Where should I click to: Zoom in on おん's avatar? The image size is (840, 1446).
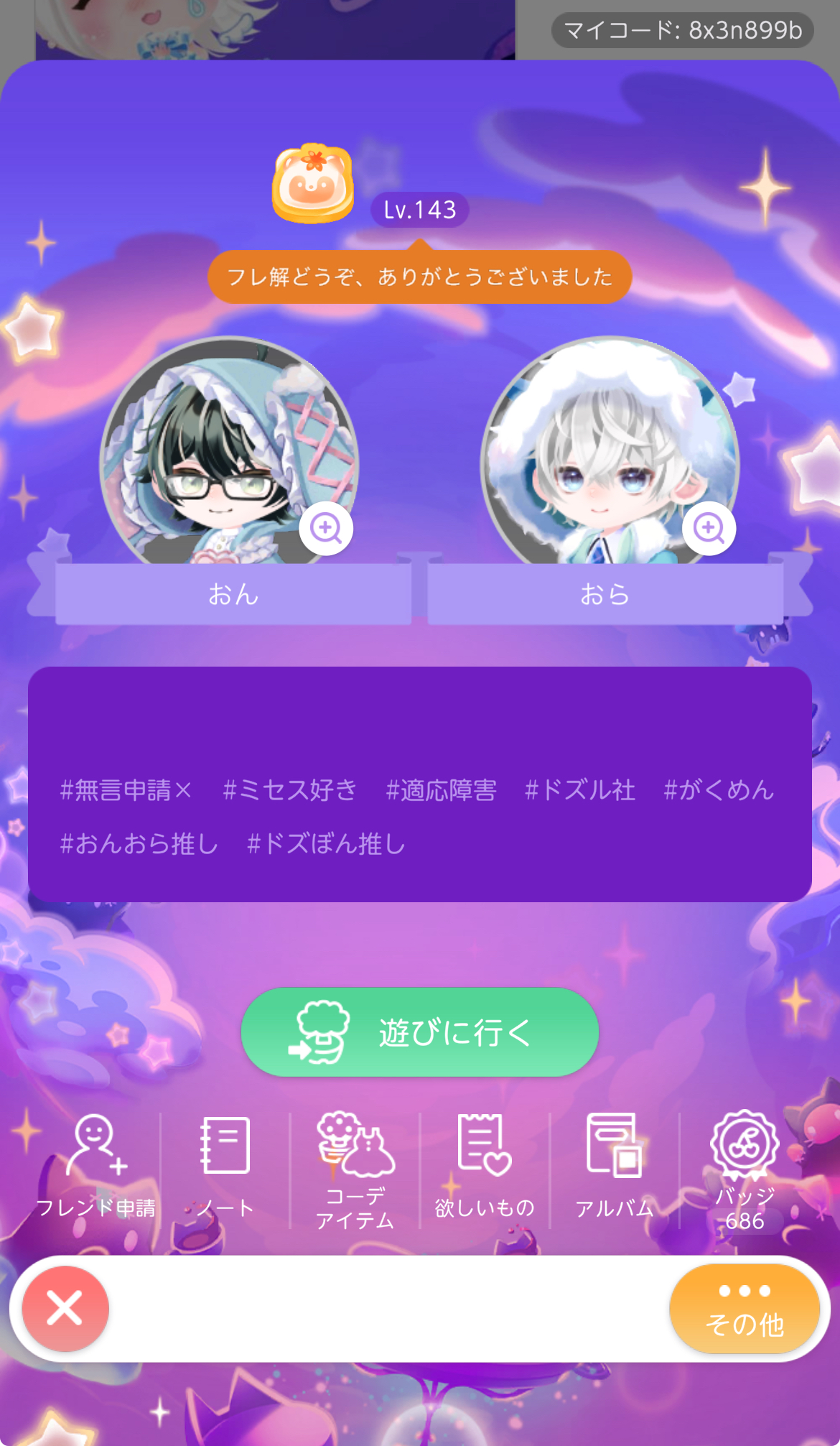325,528
